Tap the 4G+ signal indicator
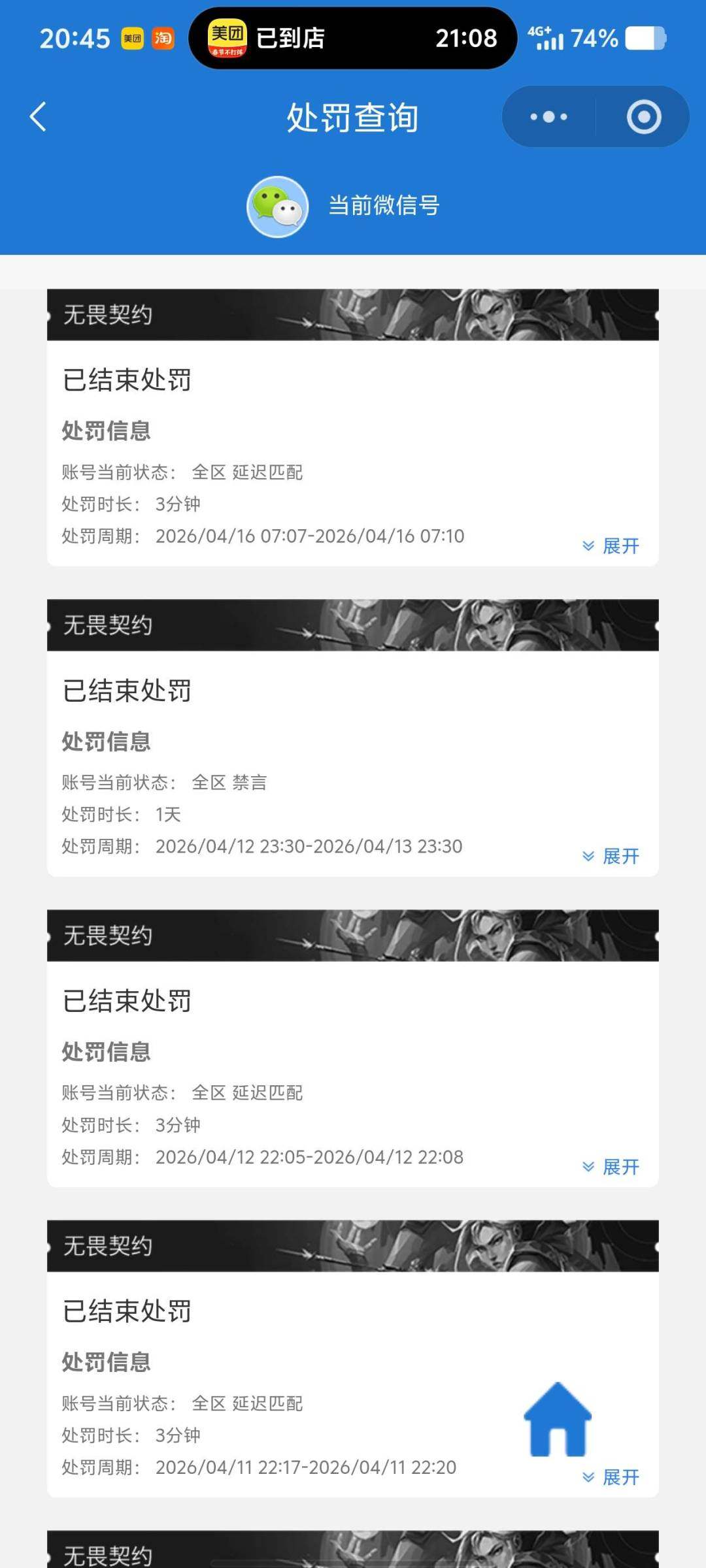The height and width of the screenshot is (1568, 706). point(546,39)
